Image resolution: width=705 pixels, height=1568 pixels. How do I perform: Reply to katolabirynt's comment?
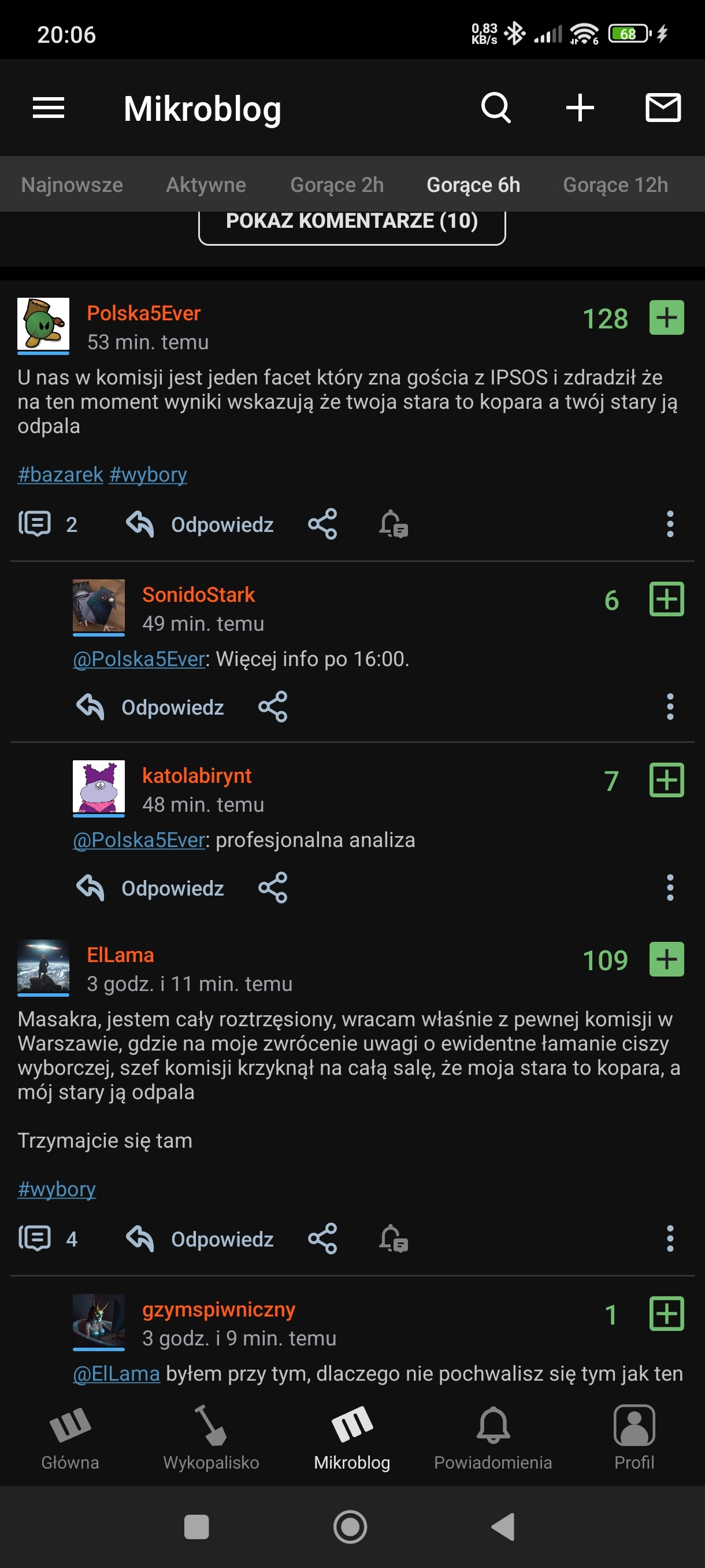tap(150, 888)
